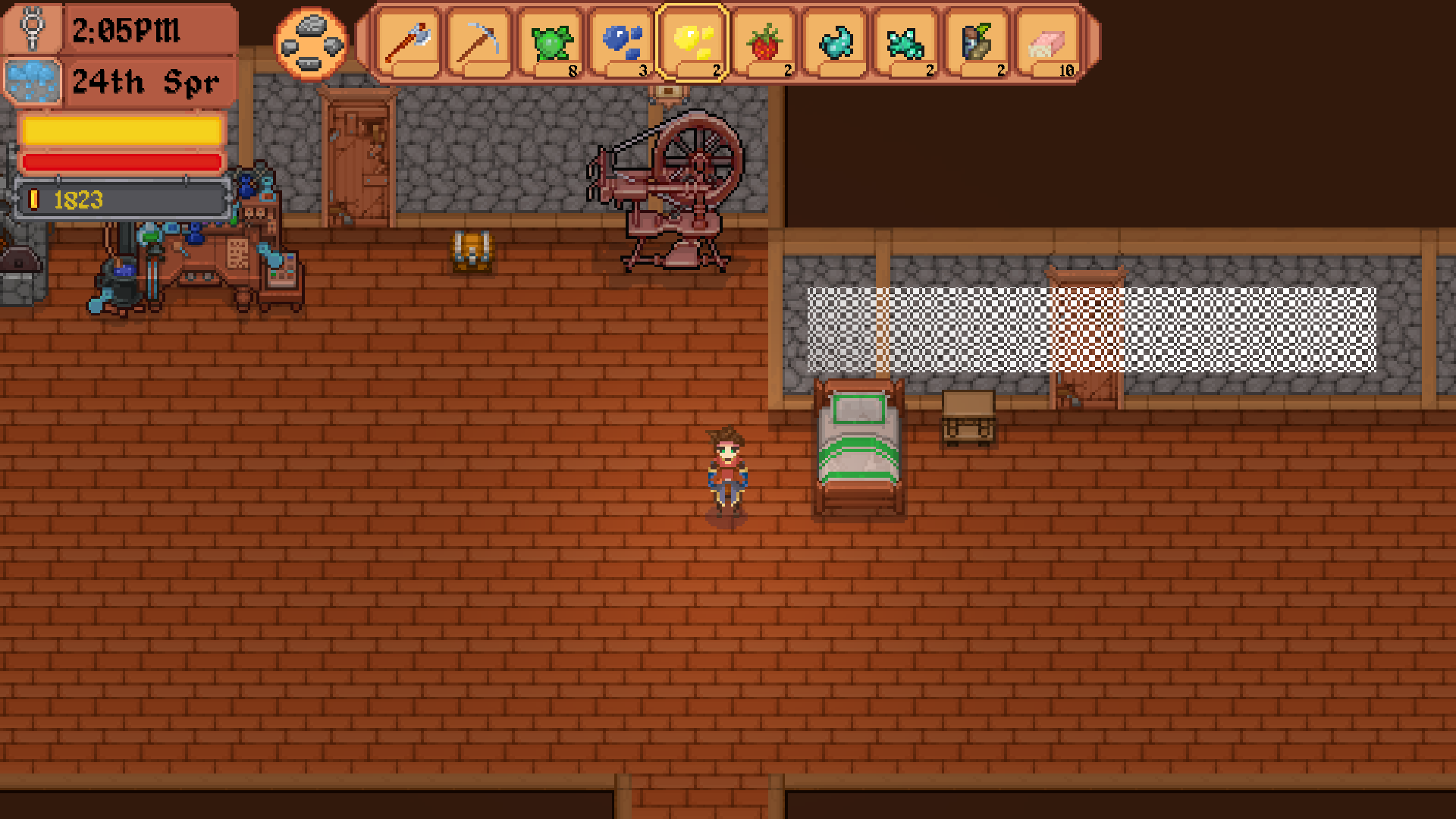
Task: Equip the pickaxe tool slot
Action: click(479, 42)
